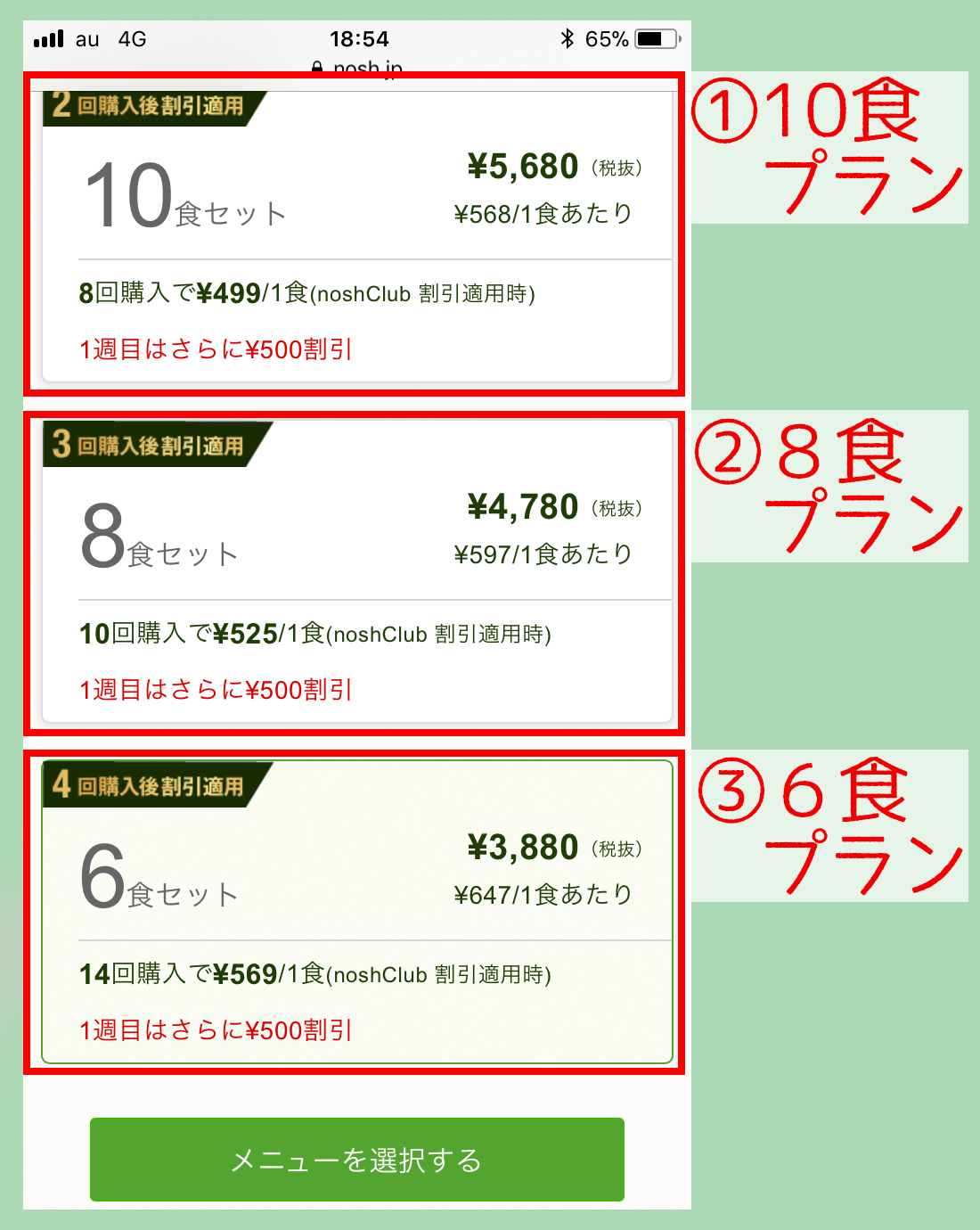Tap the メニューを選択する button
980x1230 pixels.
click(x=356, y=1160)
